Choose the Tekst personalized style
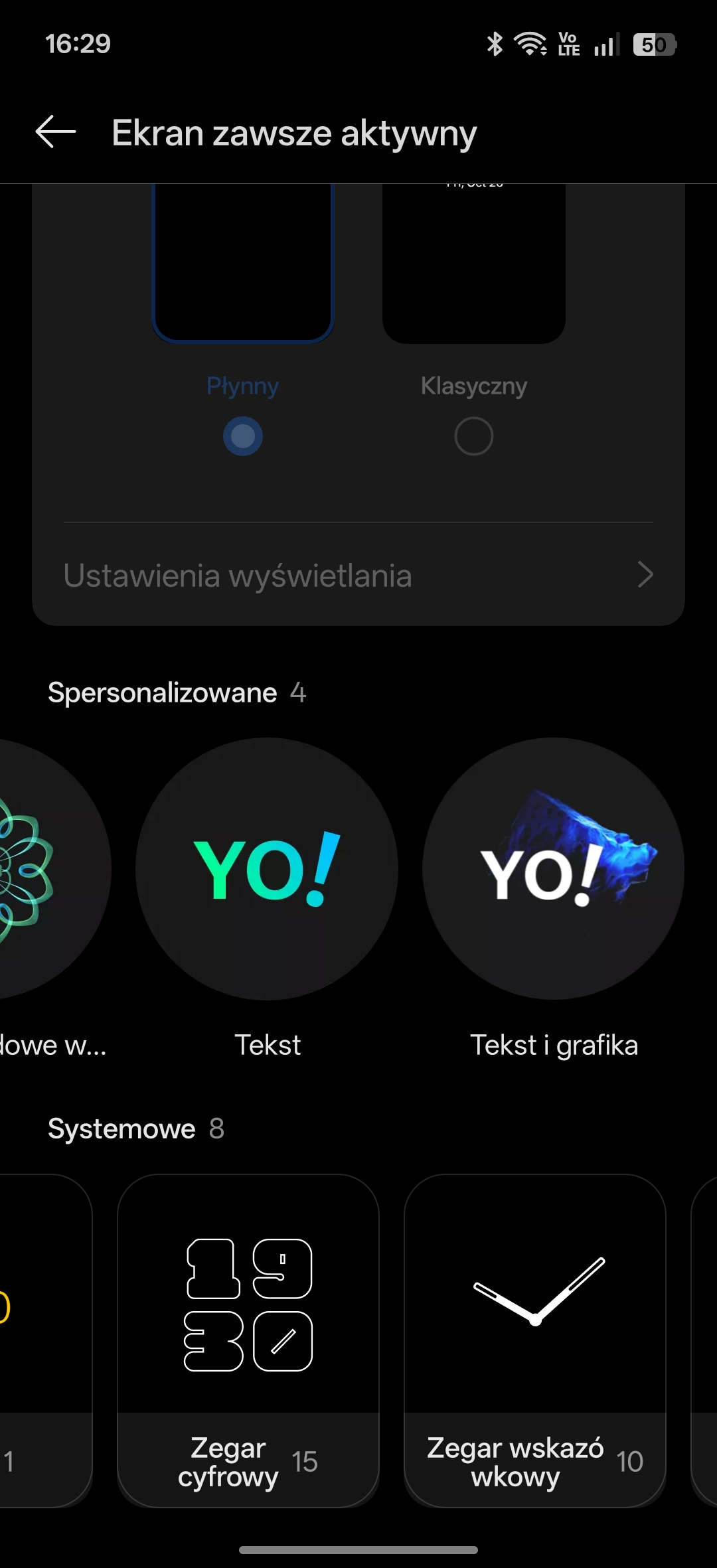The image size is (717, 1568). (x=267, y=868)
